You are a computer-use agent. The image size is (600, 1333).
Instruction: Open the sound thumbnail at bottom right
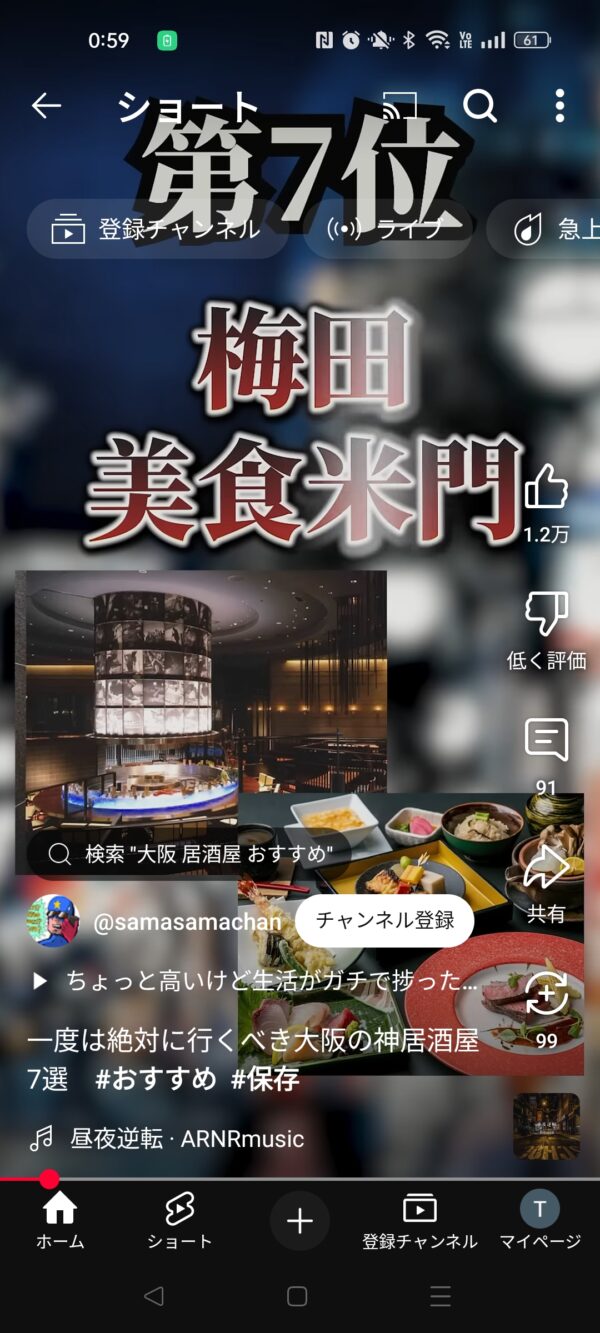pos(546,1126)
